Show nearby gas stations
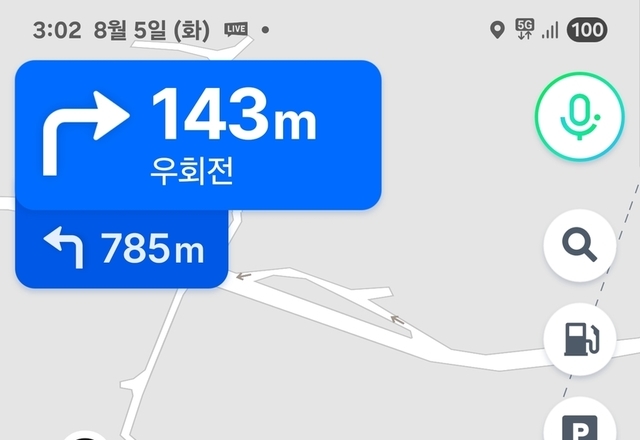 pos(580,339)
